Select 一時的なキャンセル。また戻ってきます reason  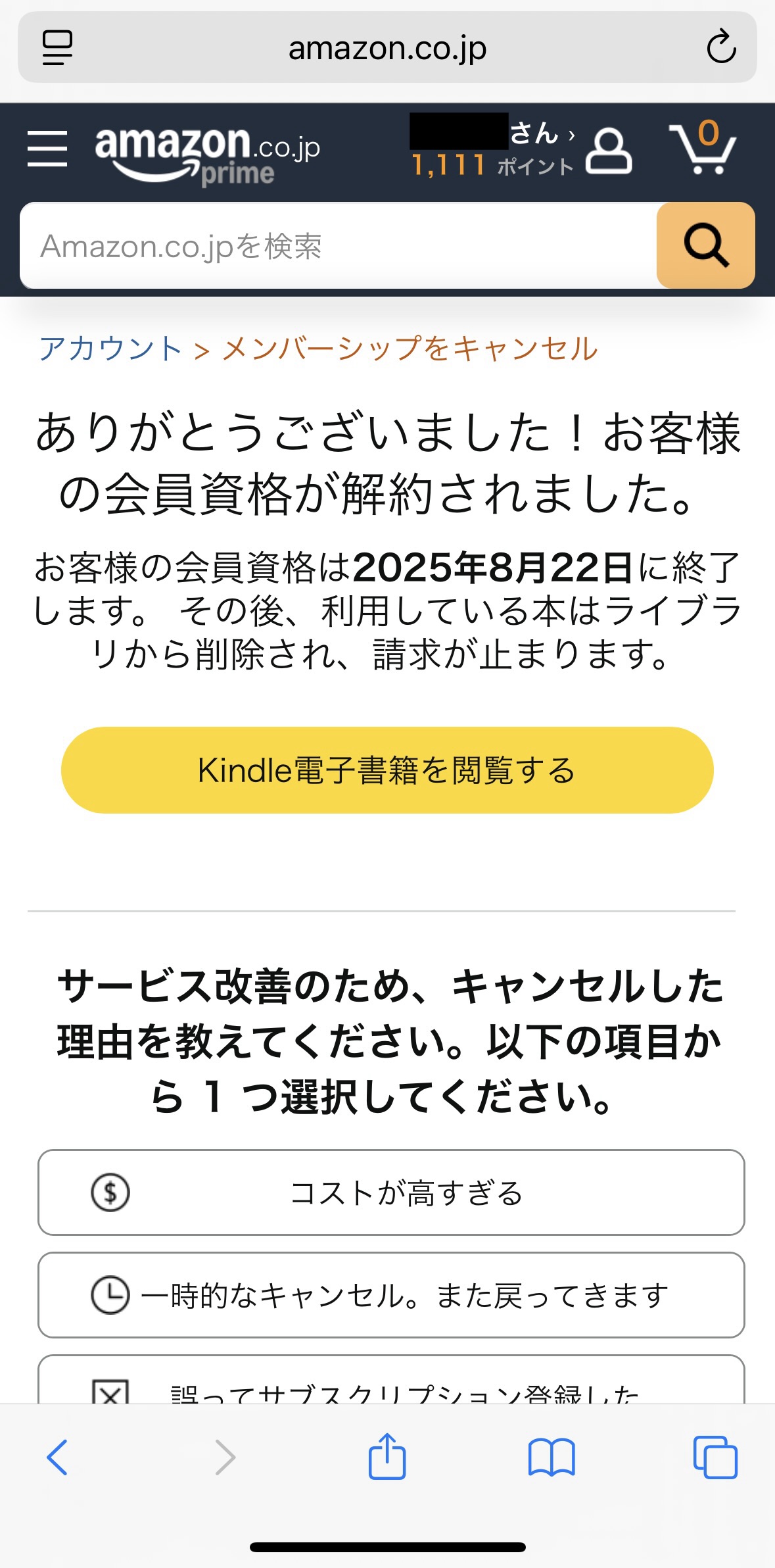click(x=391, y=1295)
